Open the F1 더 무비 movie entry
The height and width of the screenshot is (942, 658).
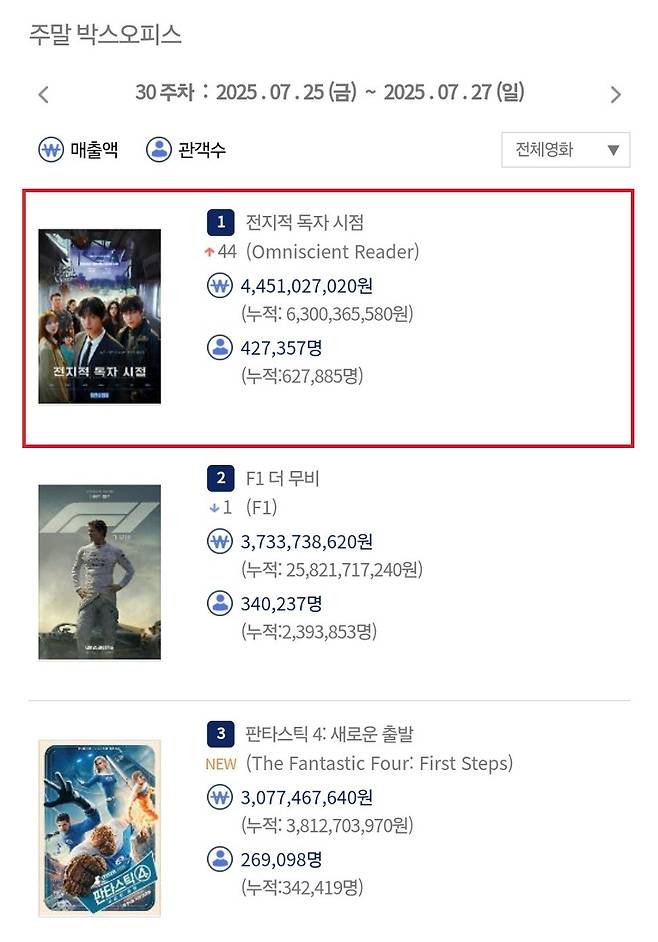coord(282,478)
